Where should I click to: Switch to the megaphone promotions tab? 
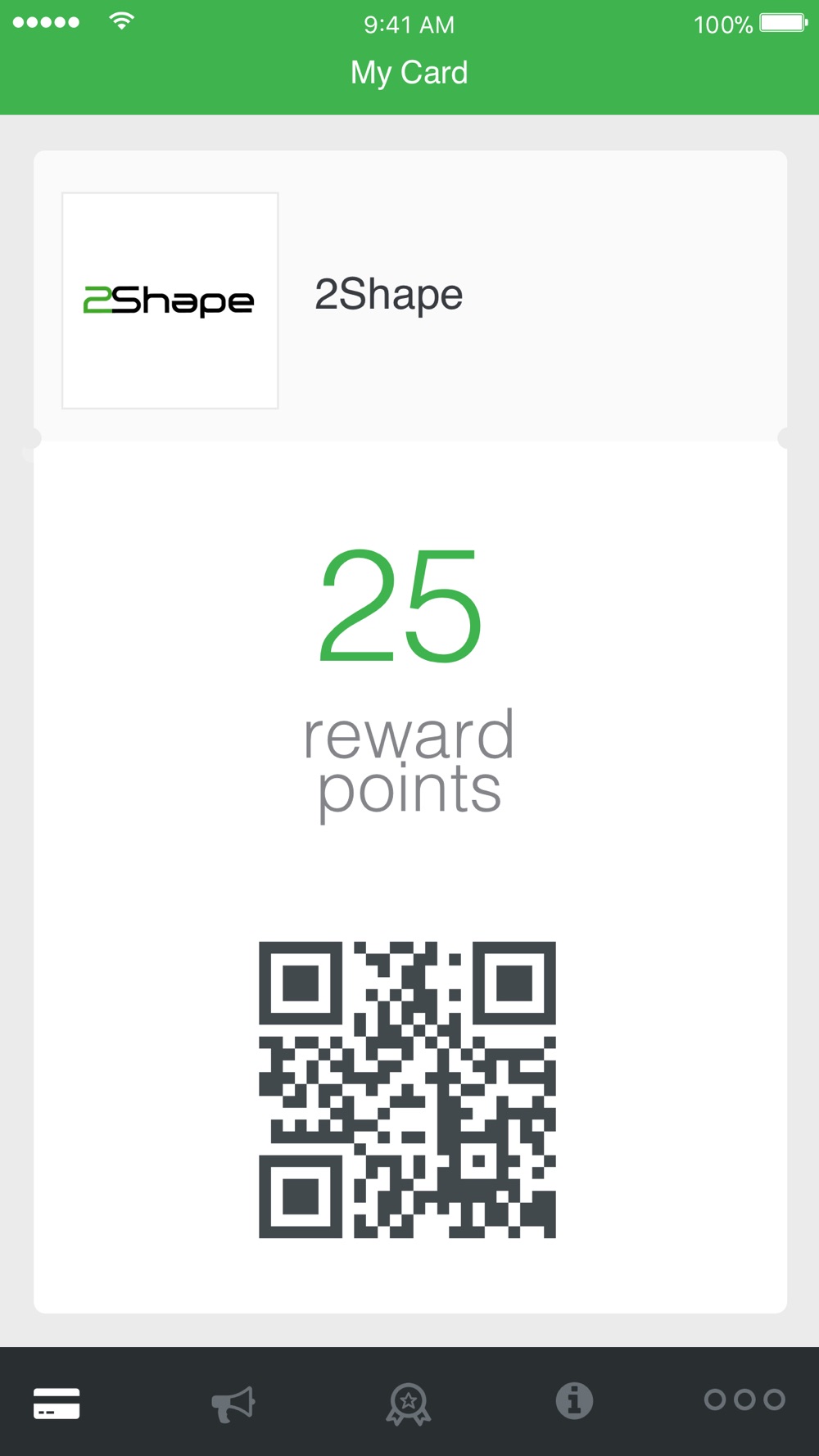[233, 1404]
